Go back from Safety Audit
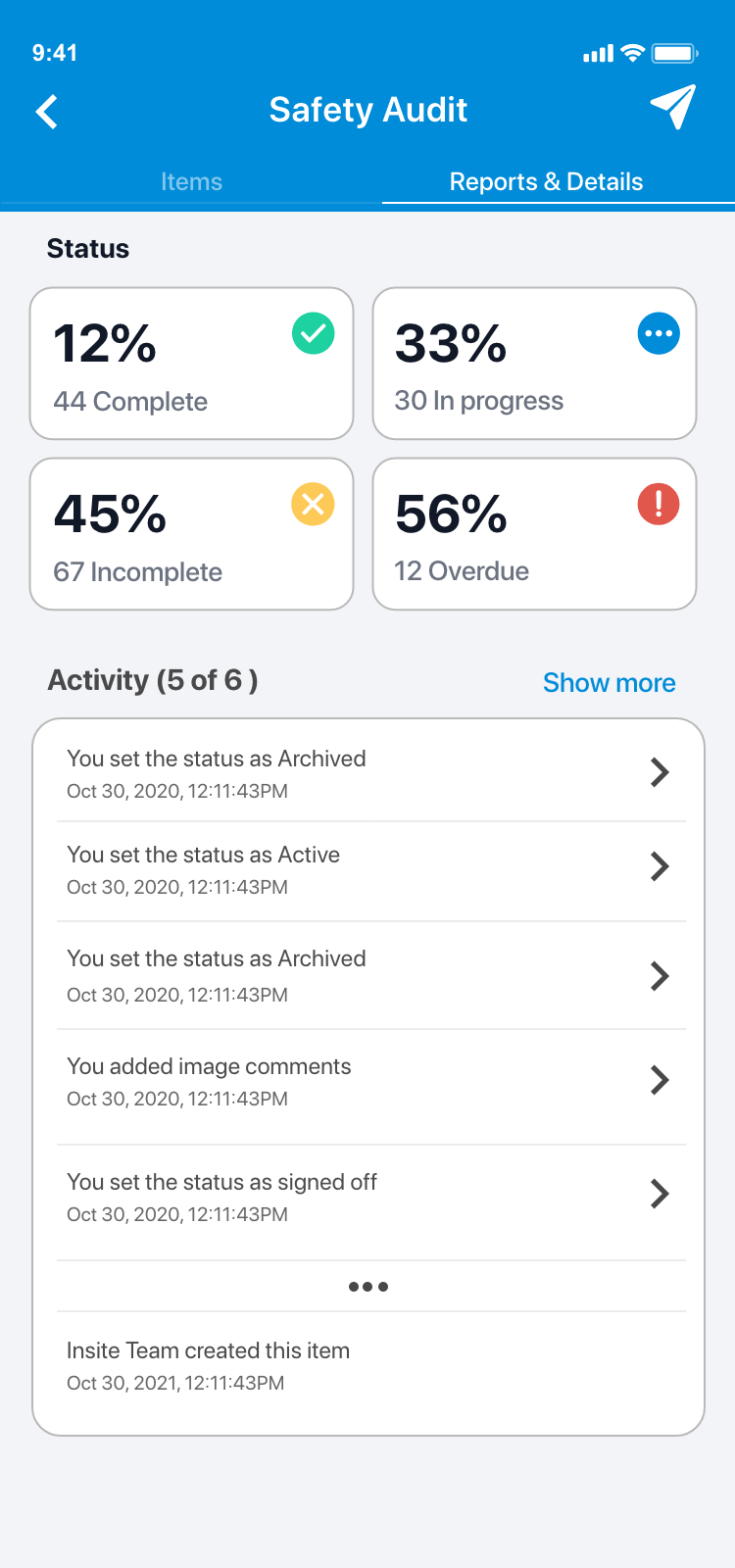 [47, 112]
